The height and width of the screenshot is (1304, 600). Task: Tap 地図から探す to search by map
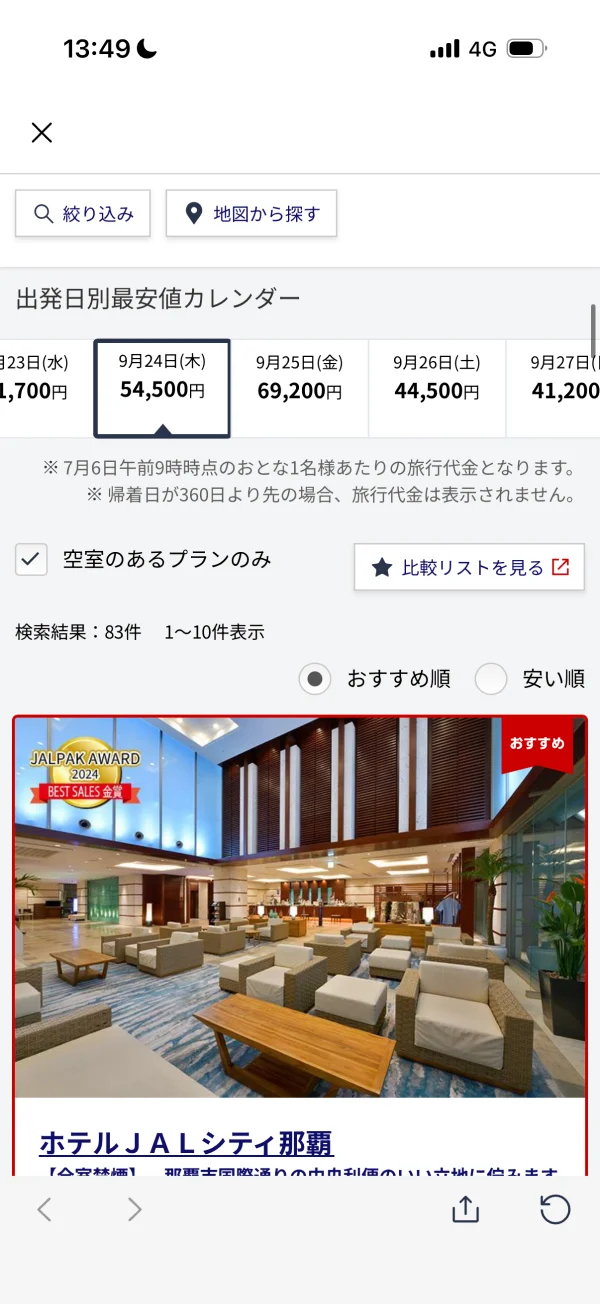click(251, 213)
